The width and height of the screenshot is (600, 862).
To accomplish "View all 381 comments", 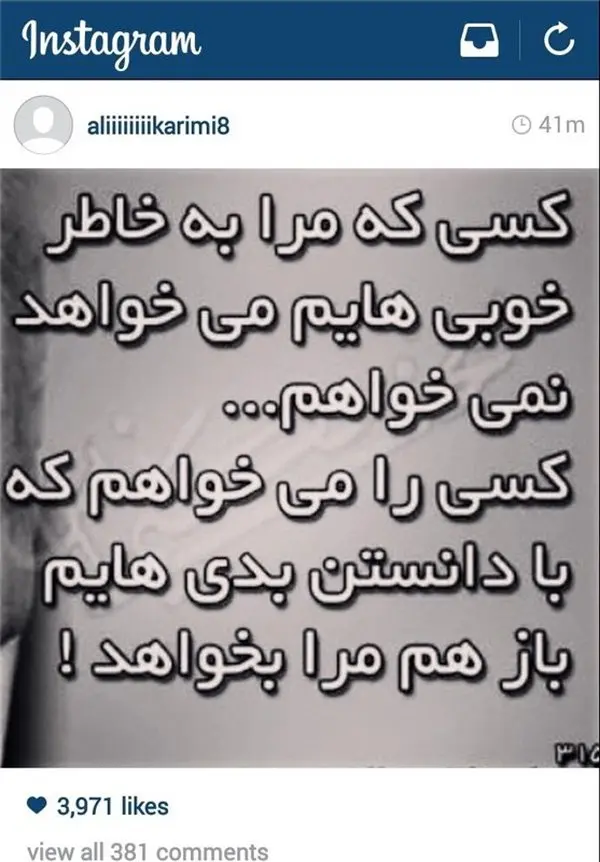I will click(x=148, y=851).
